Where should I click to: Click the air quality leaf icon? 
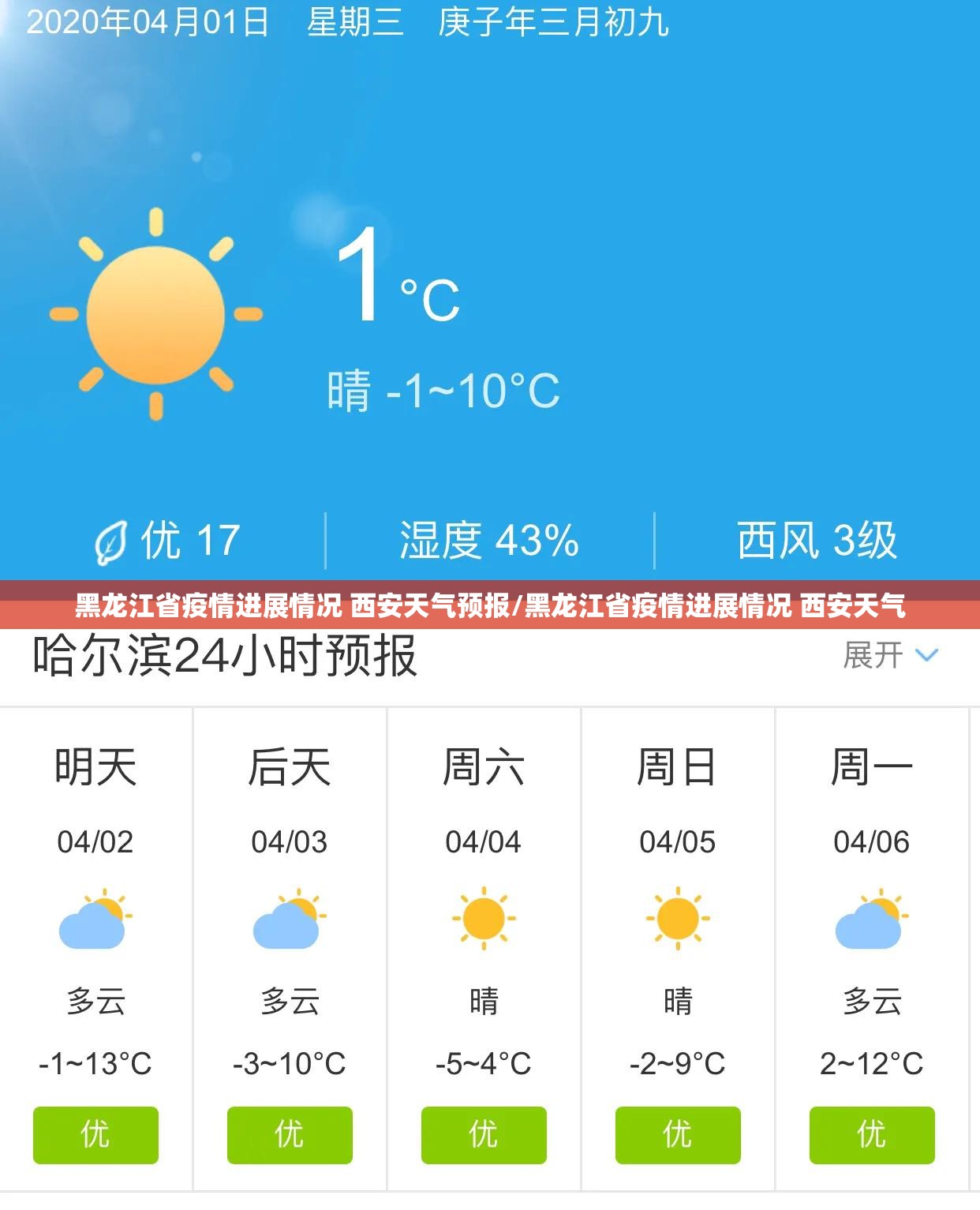pos(110,541)
